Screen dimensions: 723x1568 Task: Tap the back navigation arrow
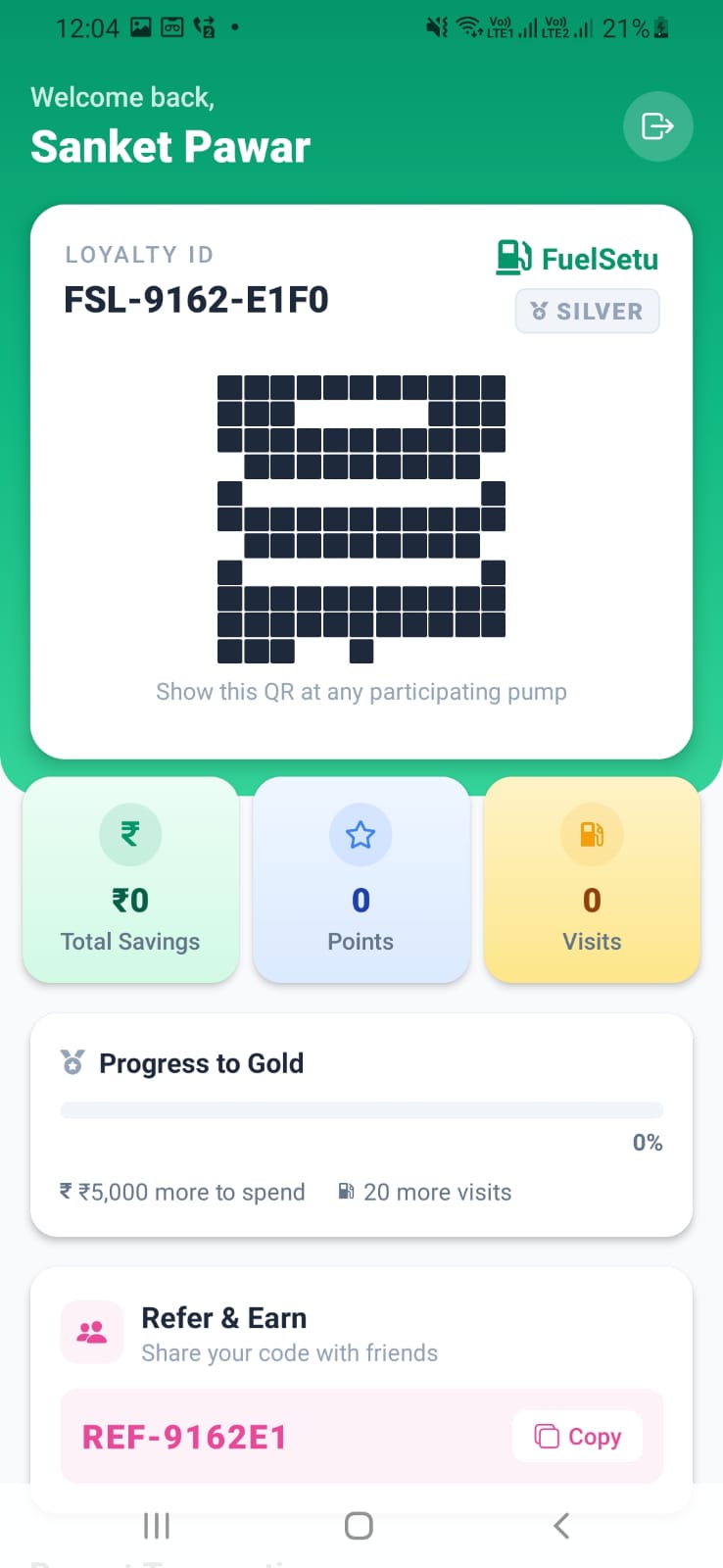click(560, 1524)
